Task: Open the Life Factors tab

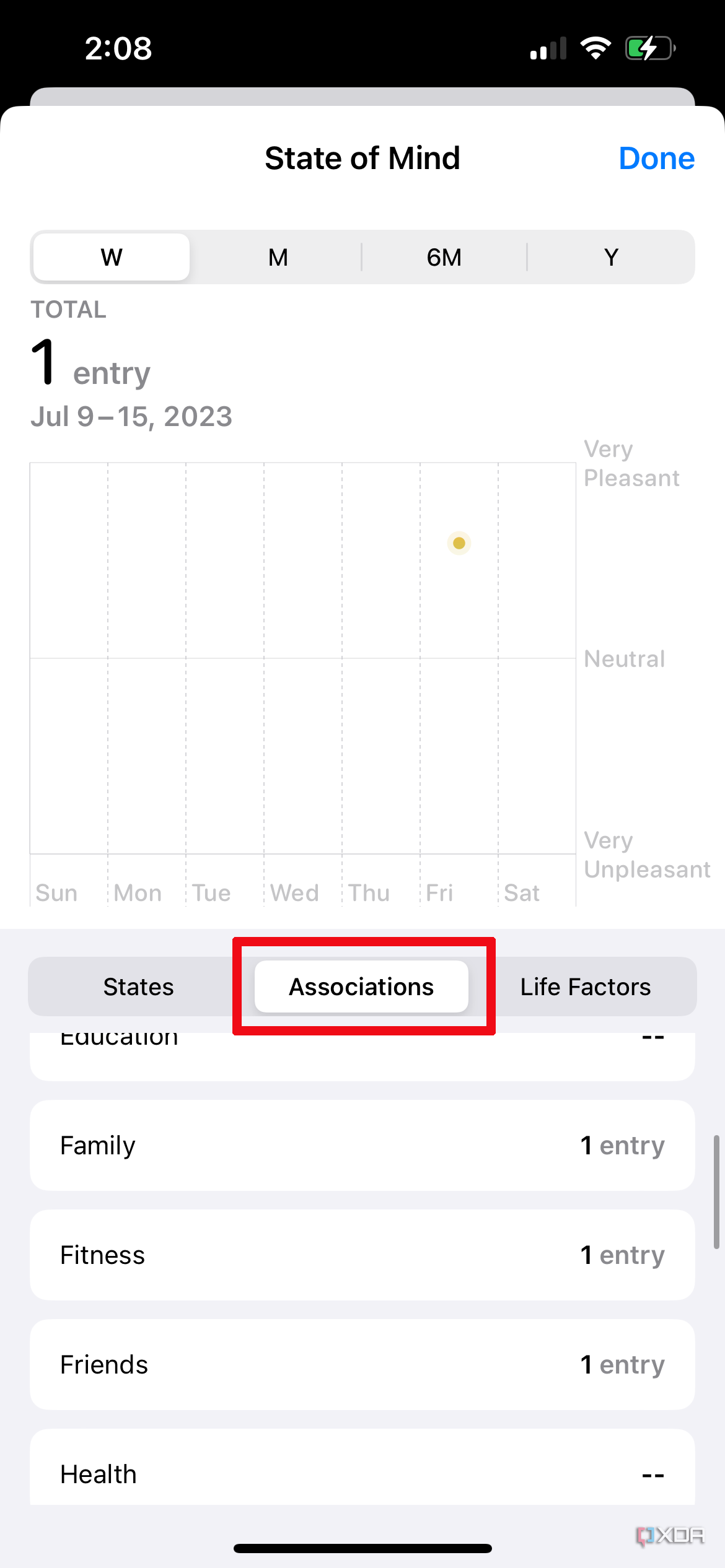Action: (584, 986)
